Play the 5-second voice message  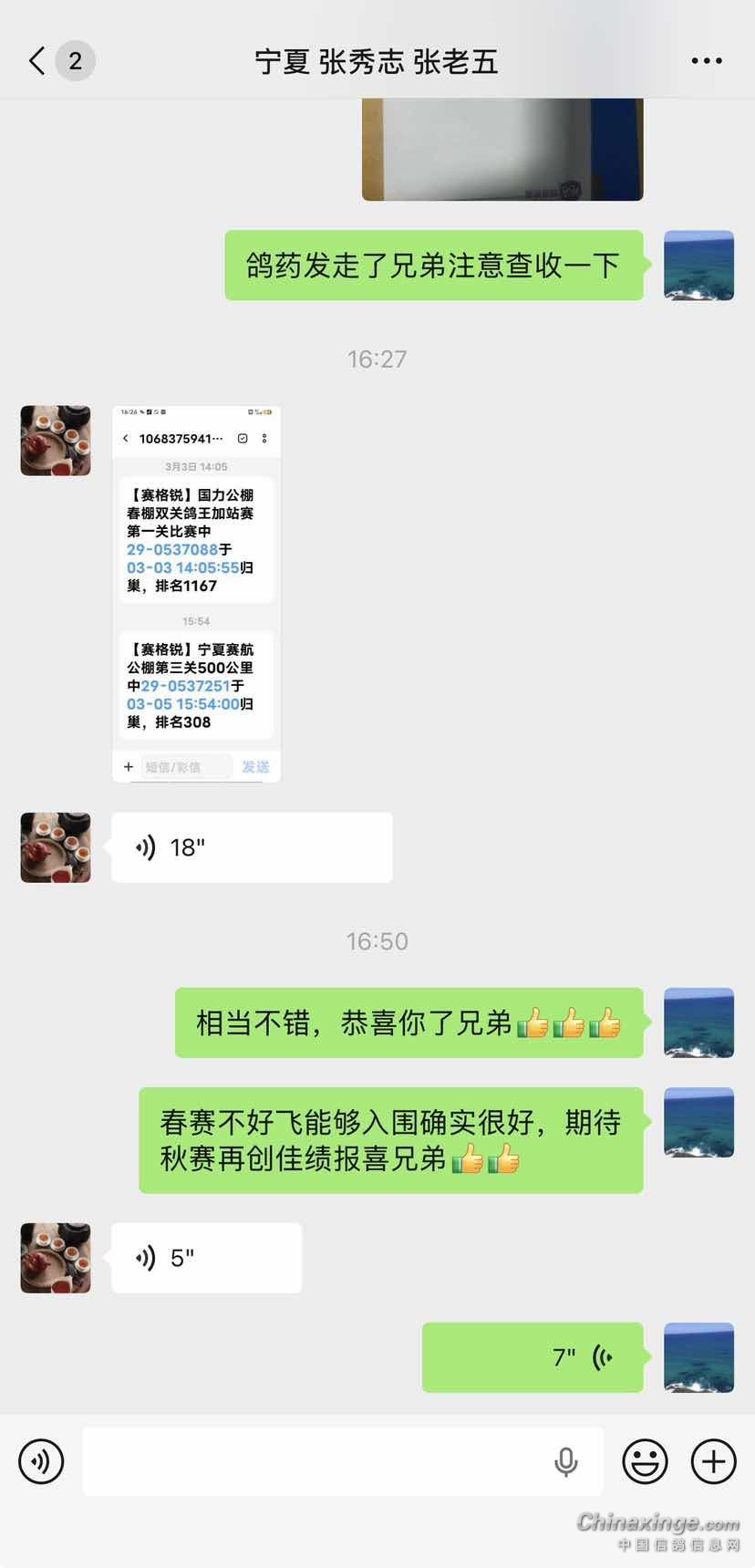pos(206,1258)
